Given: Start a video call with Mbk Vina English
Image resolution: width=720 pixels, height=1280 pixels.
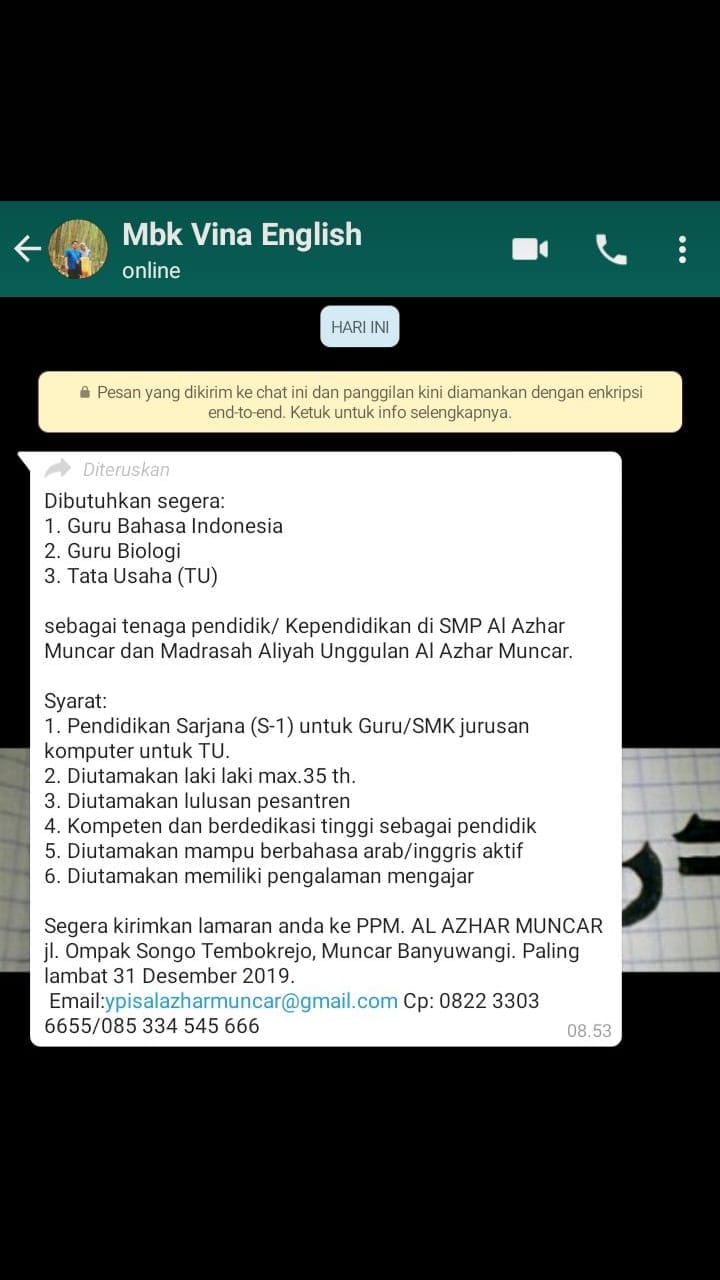Looking at the screenshot, I should point(530,249).
